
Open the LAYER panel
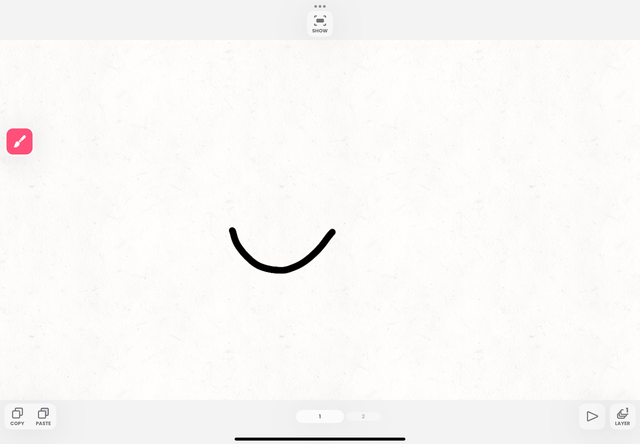point(622,416)
